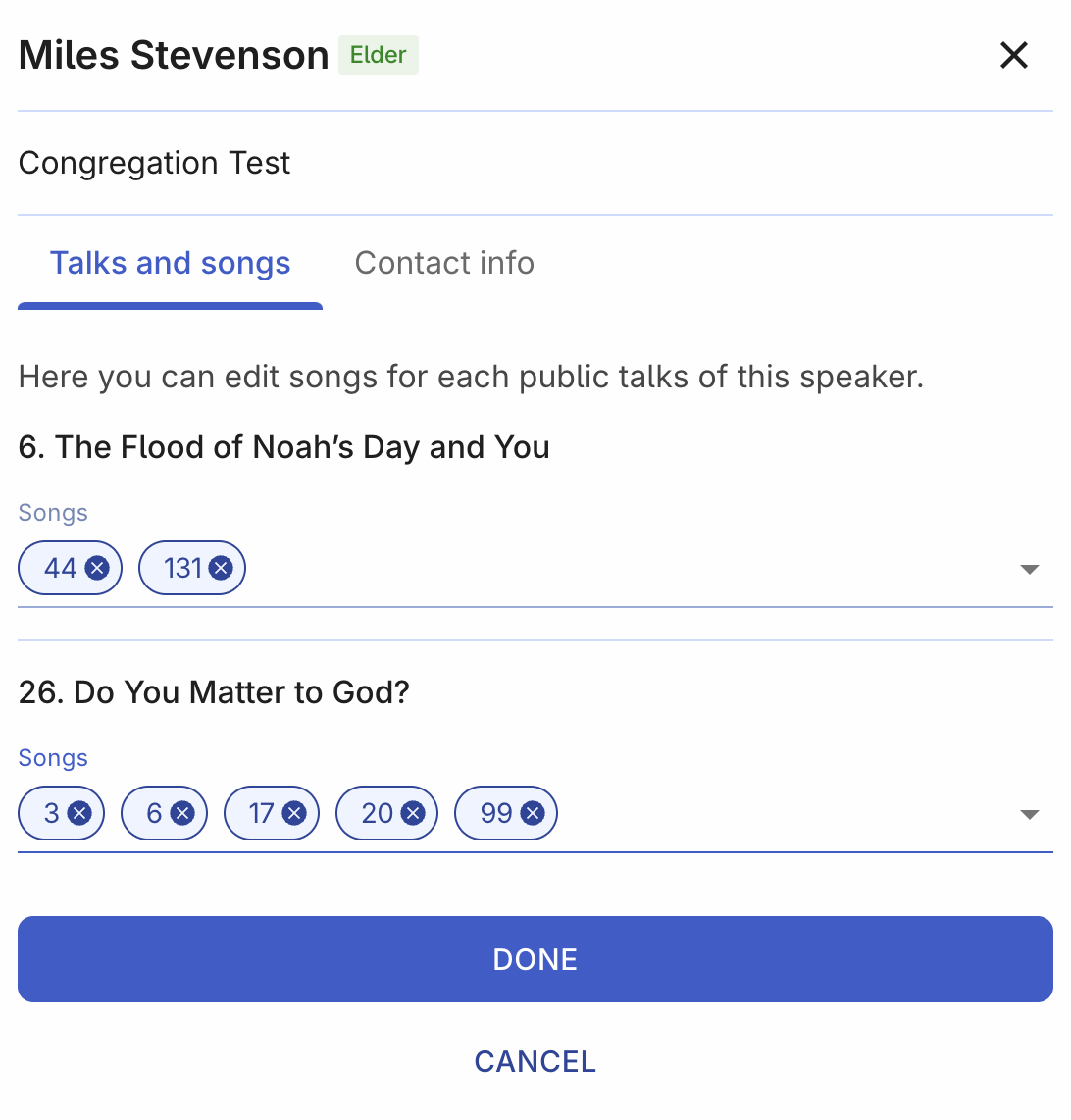The image size is (1071, 1120).
Task: Click the Elder badge beside the name
Action: coord(379,55)
